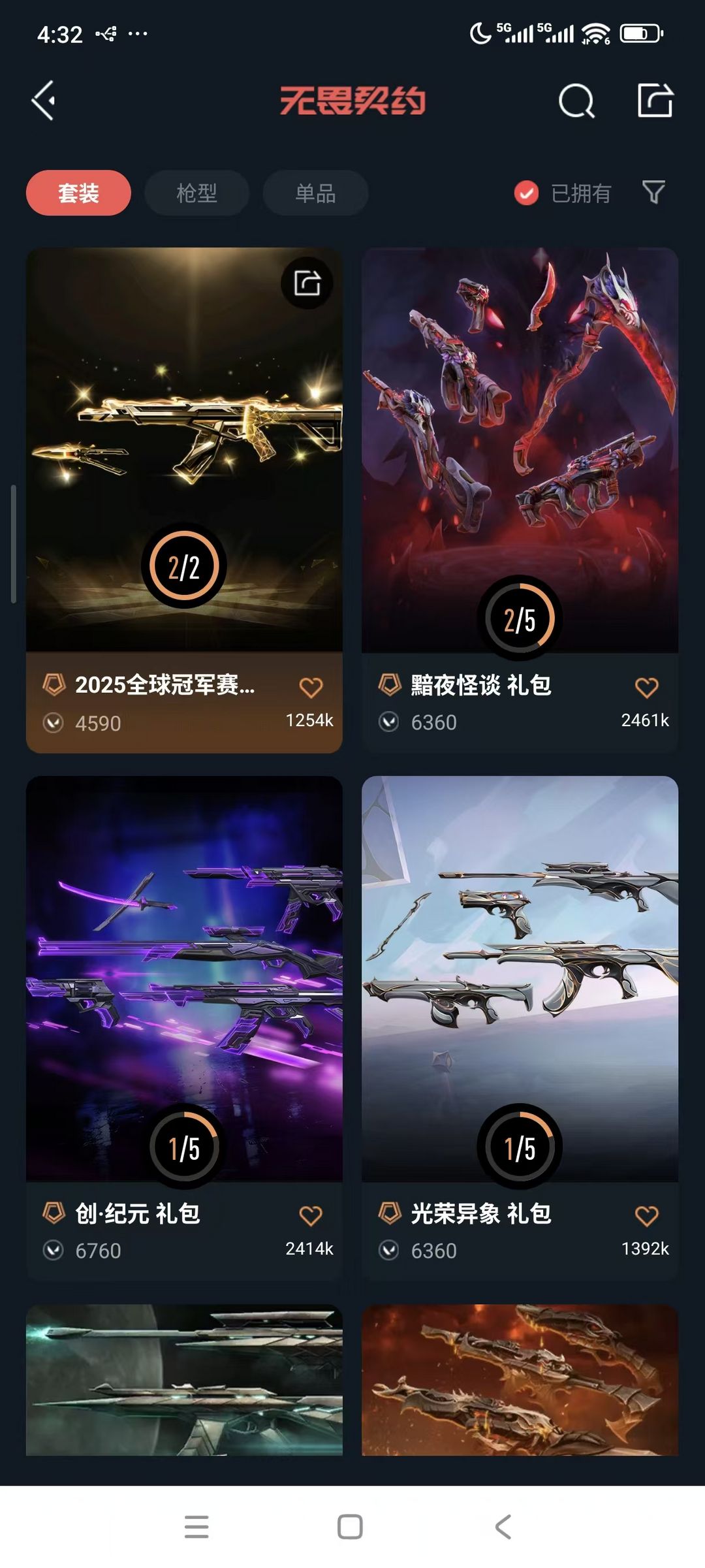
Task: Switch to the 单品 tab
Action: (315, 193)
